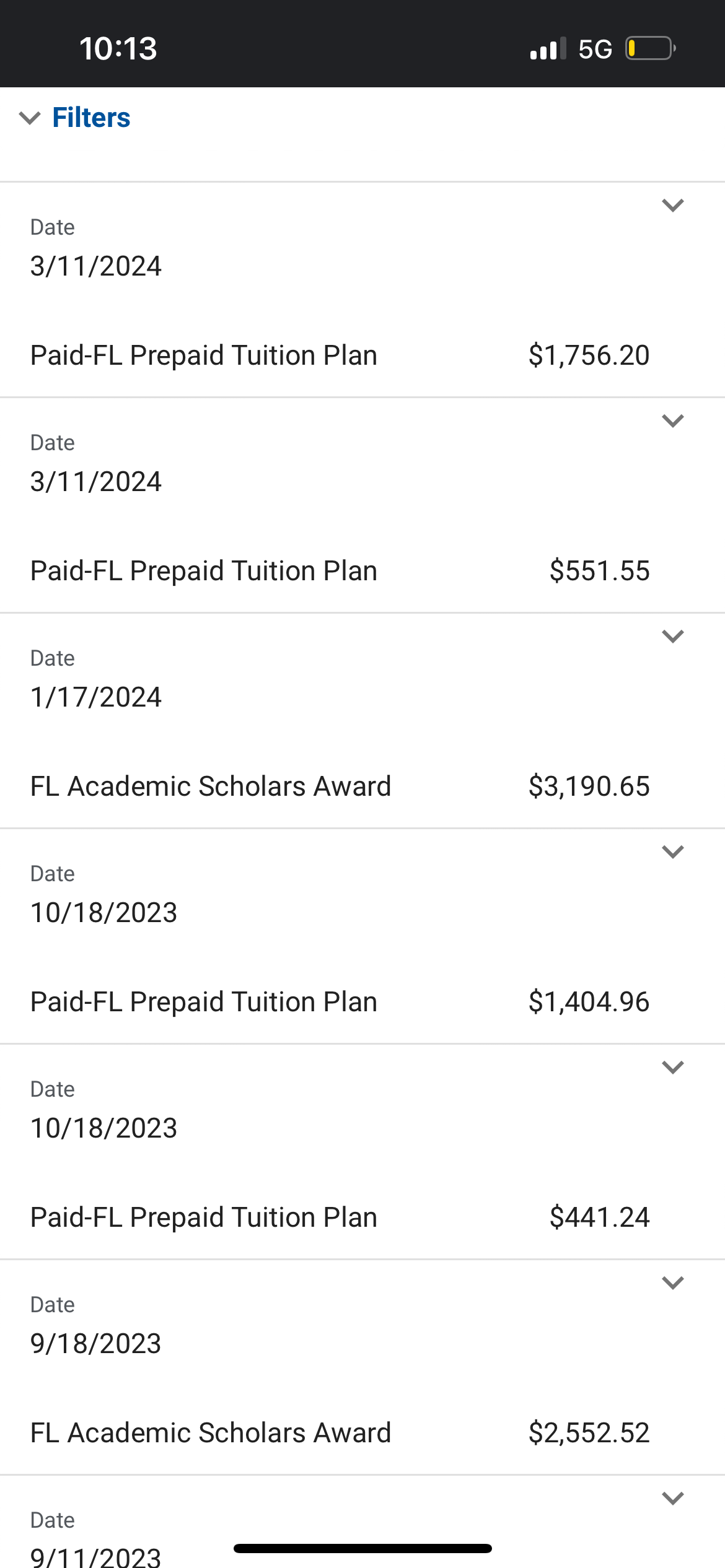Expand the $441.24 Prepaid Tuition Plan entry
725x1568 pixels.
[x=672, y=1067]
